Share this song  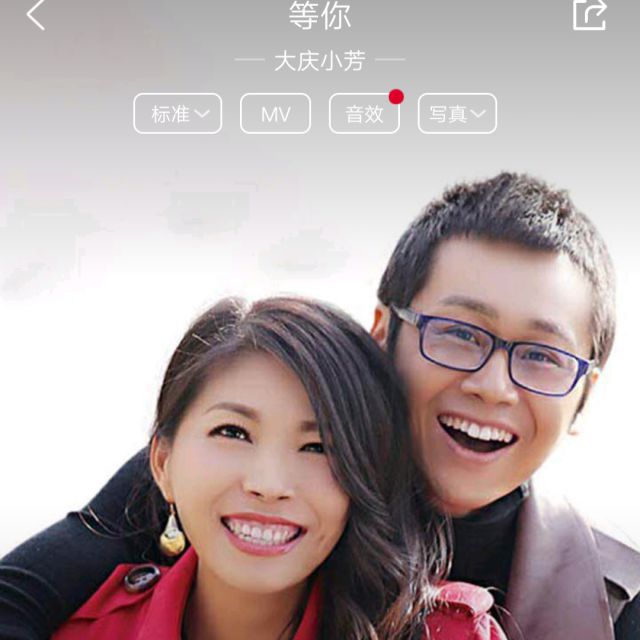[x=589, y=14]
